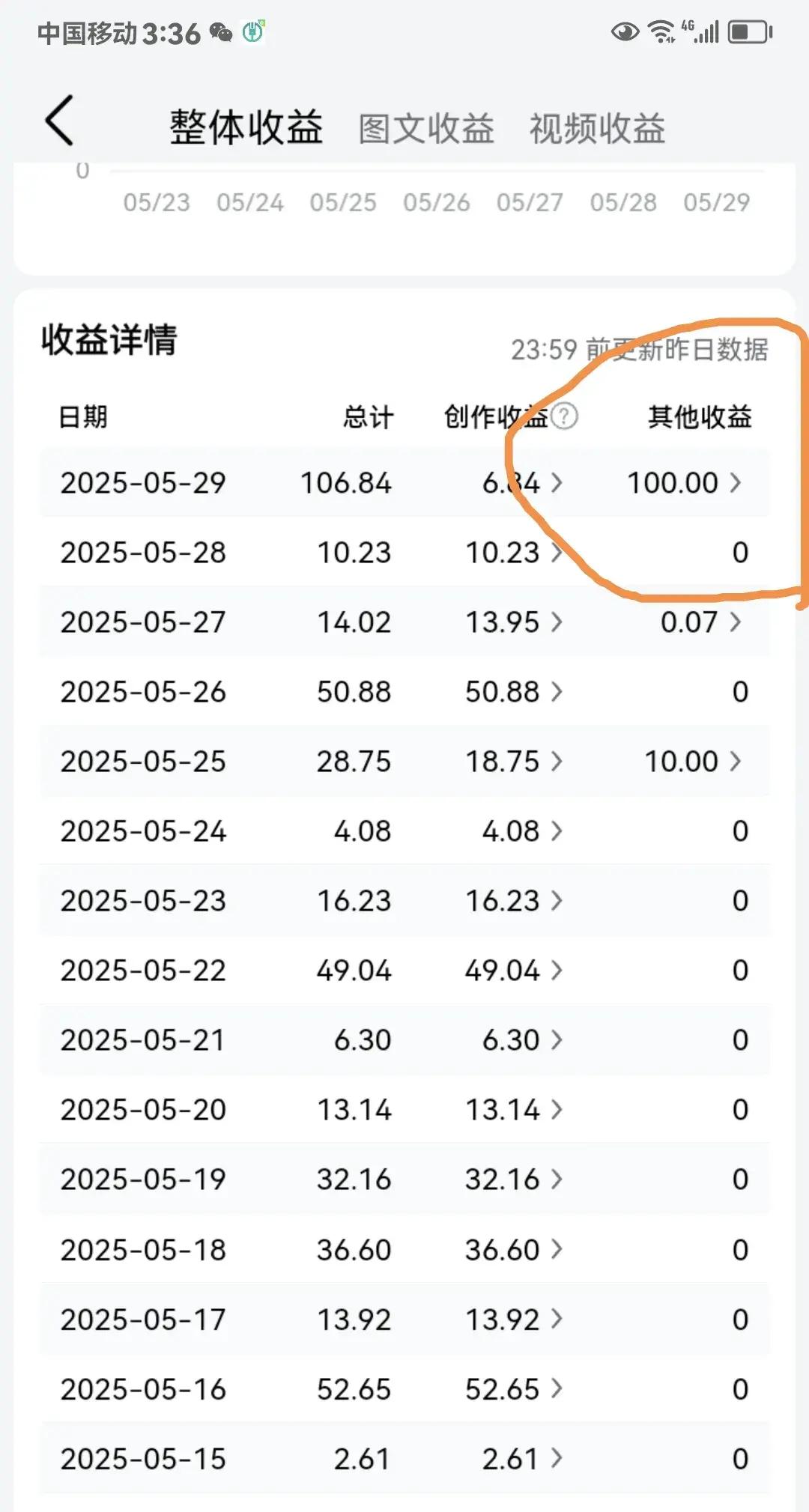The image size is (809, 1512).
Task: Switch to the 视频收益 tab
Action: 597,128
